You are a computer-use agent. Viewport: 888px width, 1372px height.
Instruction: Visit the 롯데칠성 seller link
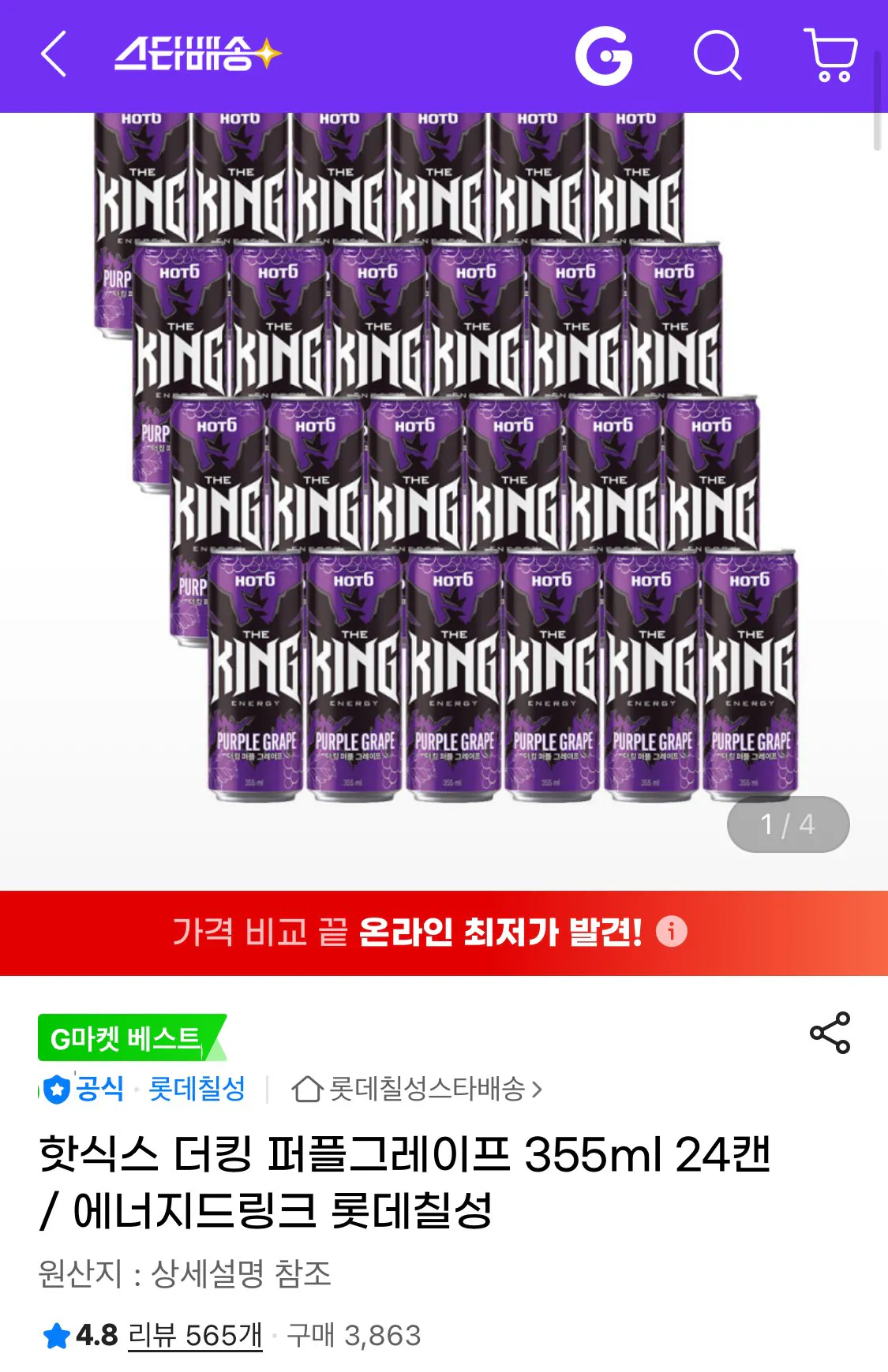click(197, 1087)
